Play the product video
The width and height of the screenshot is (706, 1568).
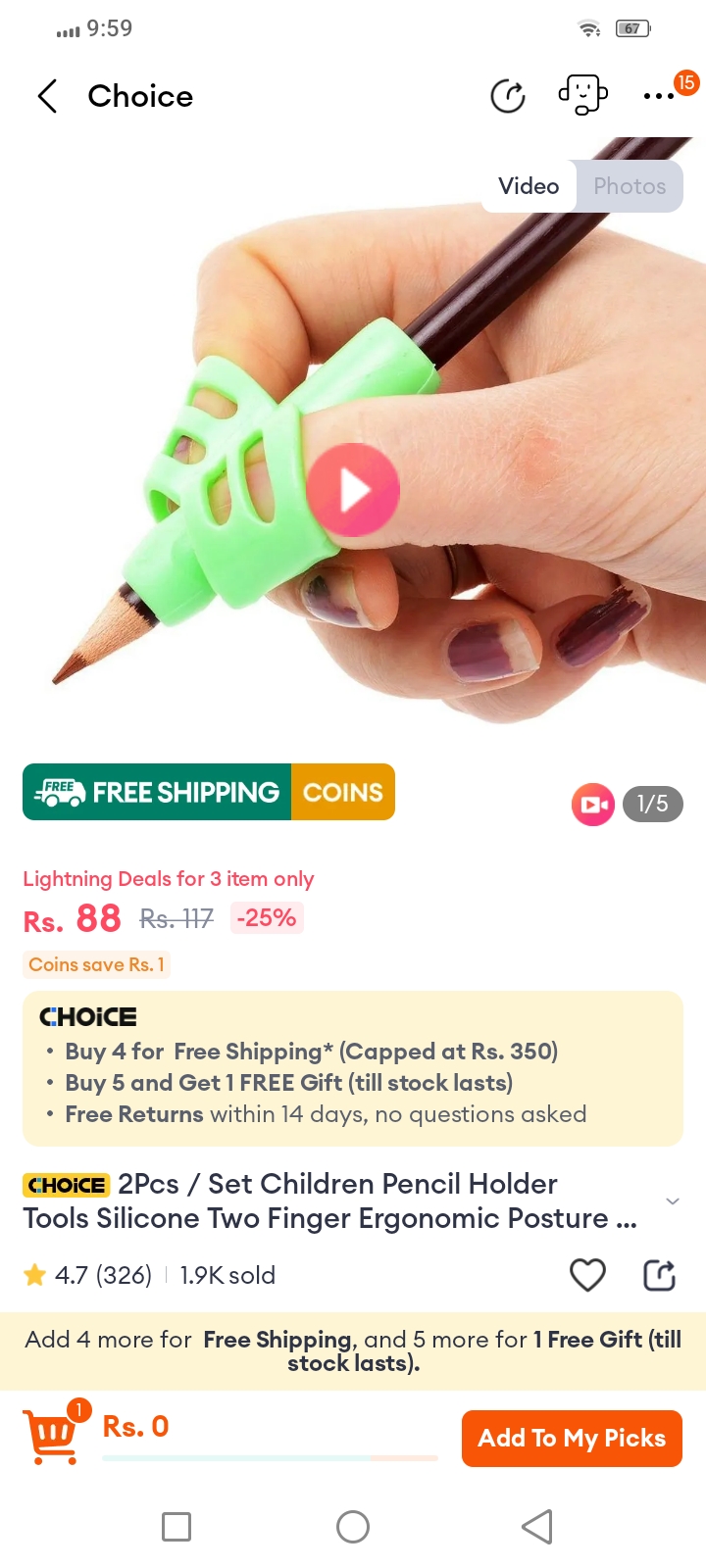(353, 490)
